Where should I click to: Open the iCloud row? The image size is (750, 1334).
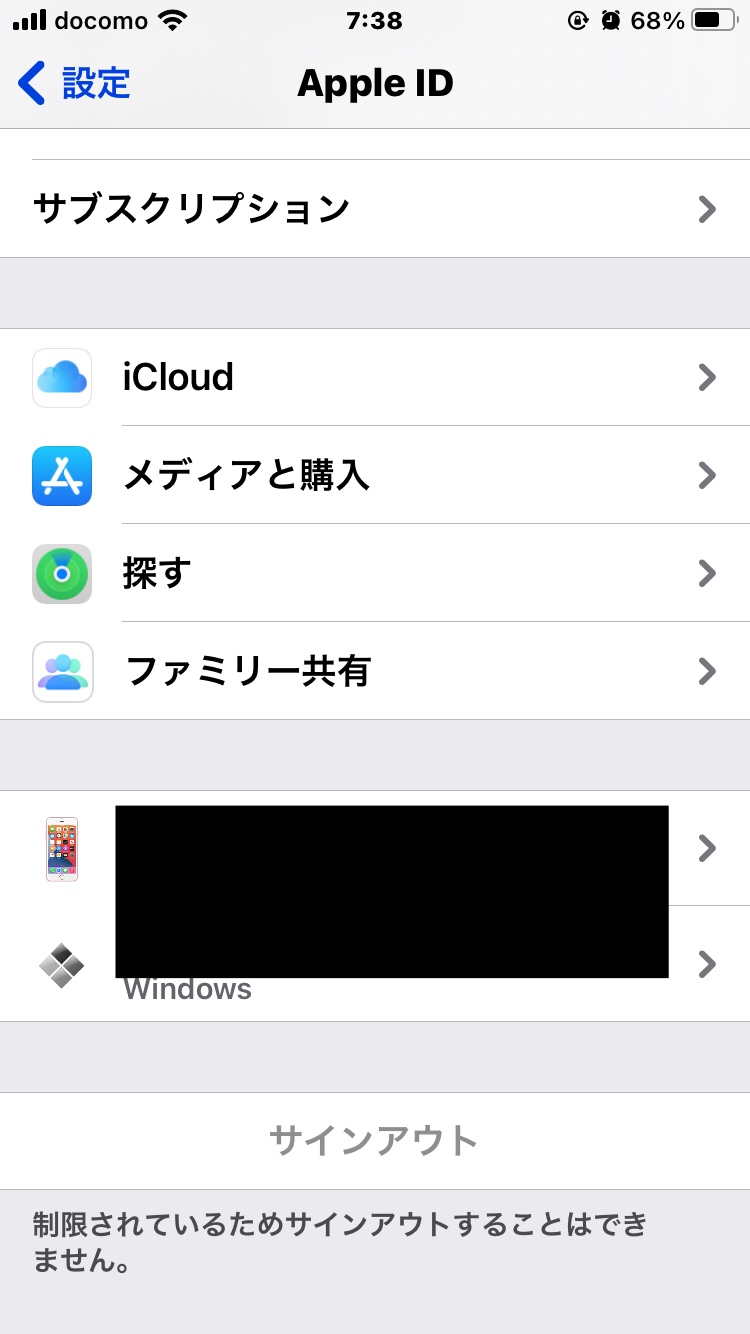pyautogui.click(x=375, y=377)
